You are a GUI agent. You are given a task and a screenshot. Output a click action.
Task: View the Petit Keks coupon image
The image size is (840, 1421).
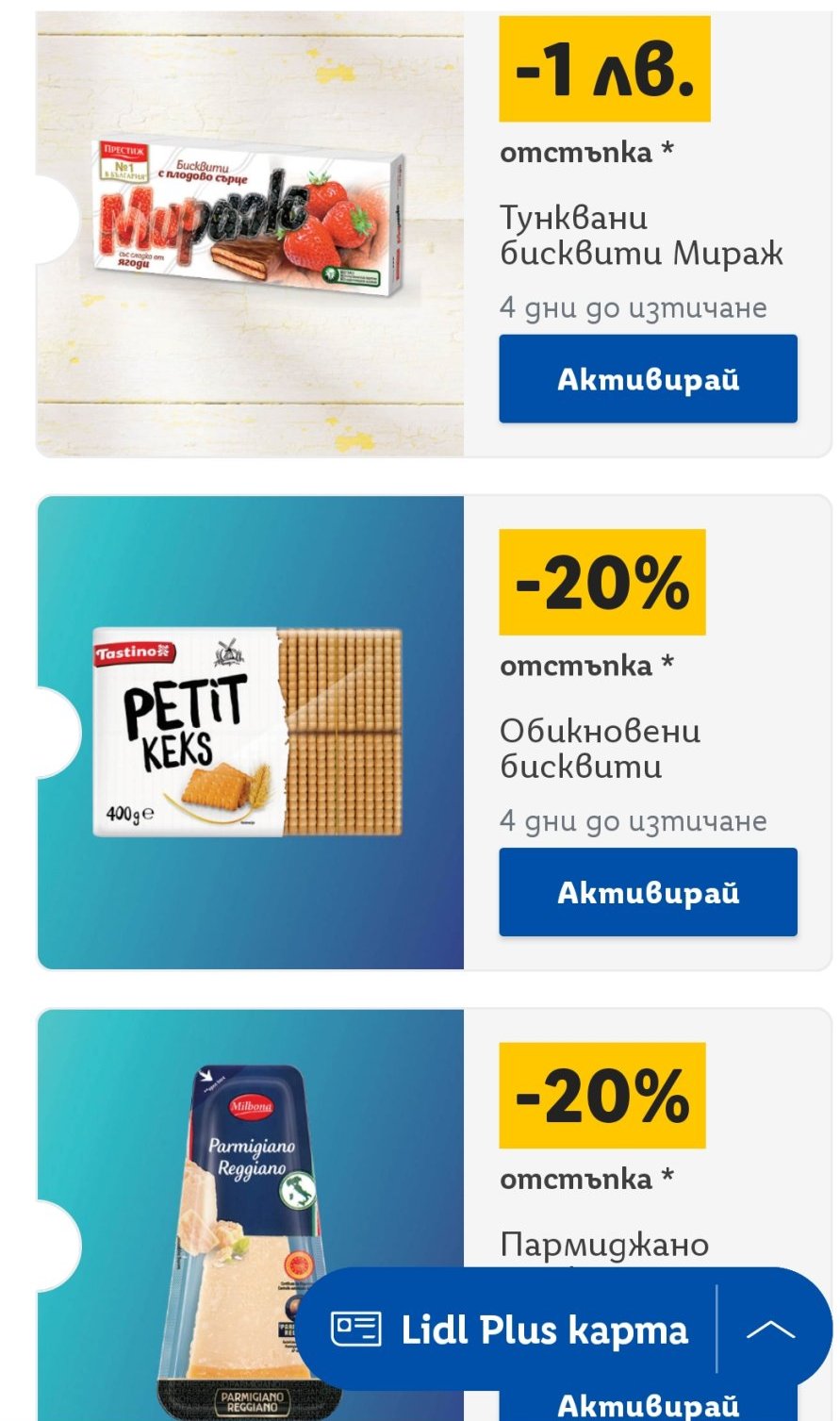[x=250, y=733]
